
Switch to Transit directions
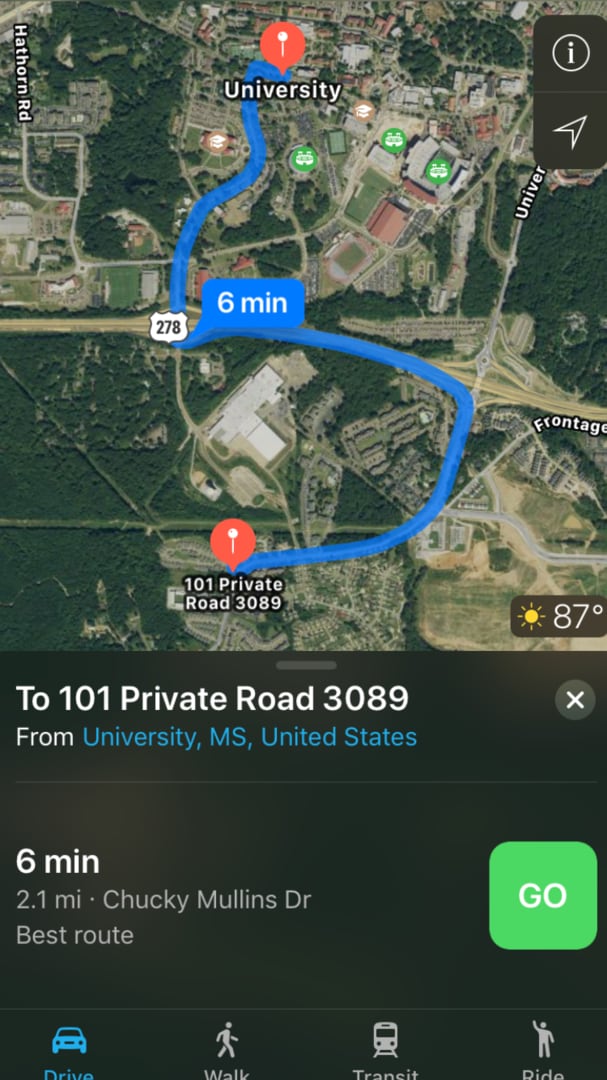coord(386,1050)
